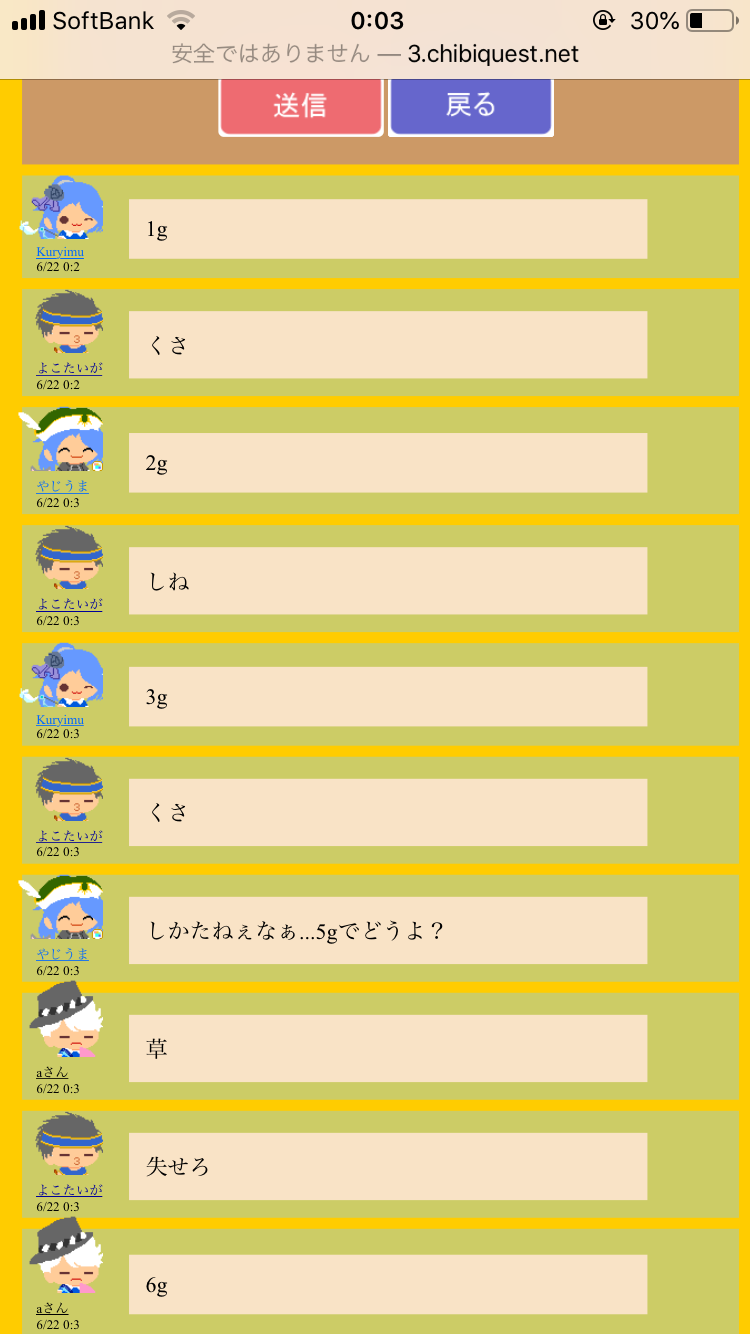Screen dimensions: 750x1334
Task: Tap the 送信 send button
Action: pyautogui.click(x=300, y=105)
